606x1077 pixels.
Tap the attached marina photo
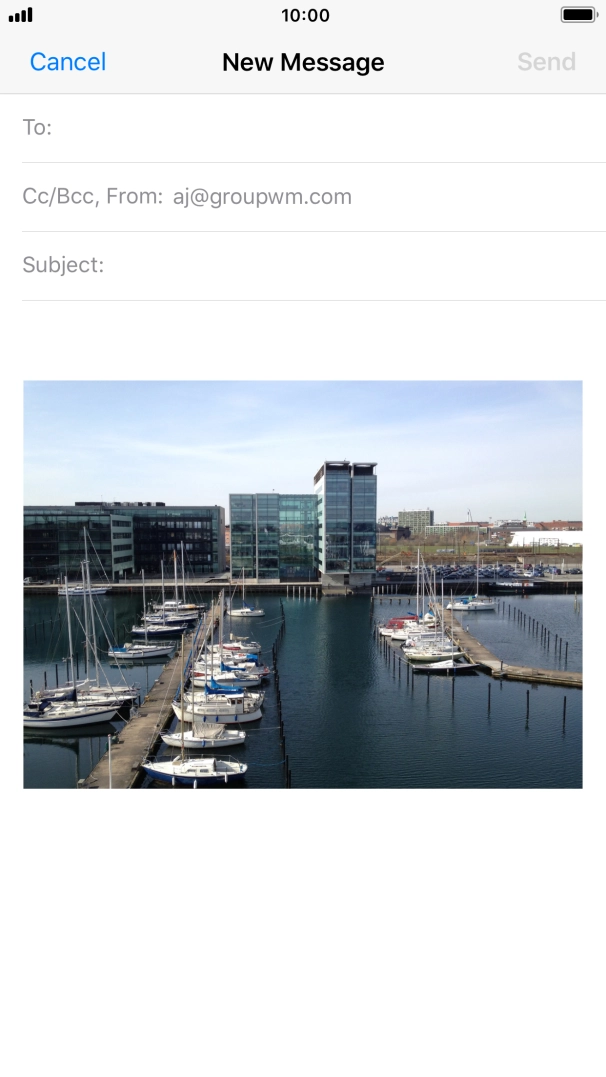pos(302,584)
